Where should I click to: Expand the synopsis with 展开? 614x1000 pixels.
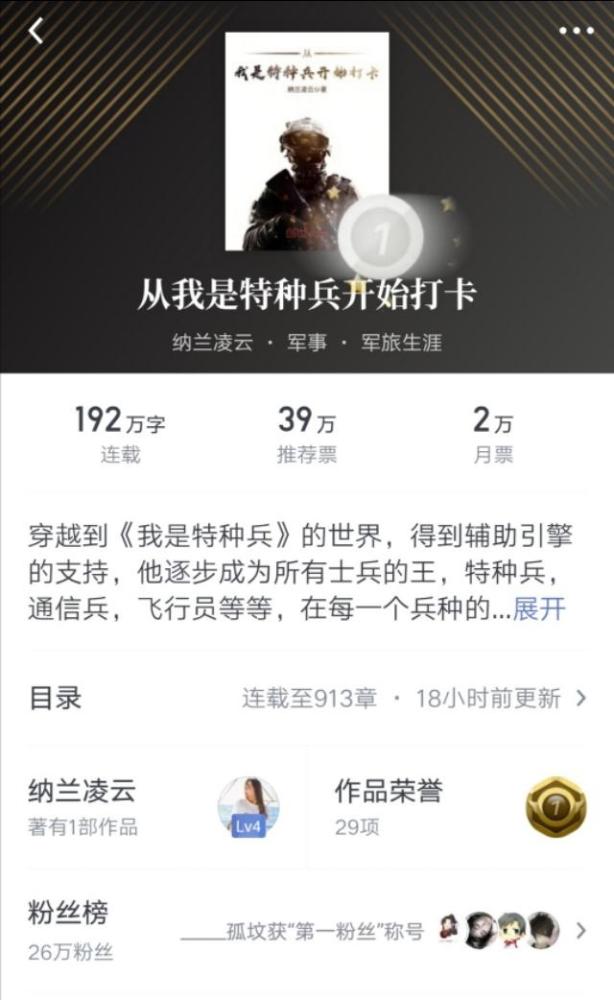click(539, 609)
